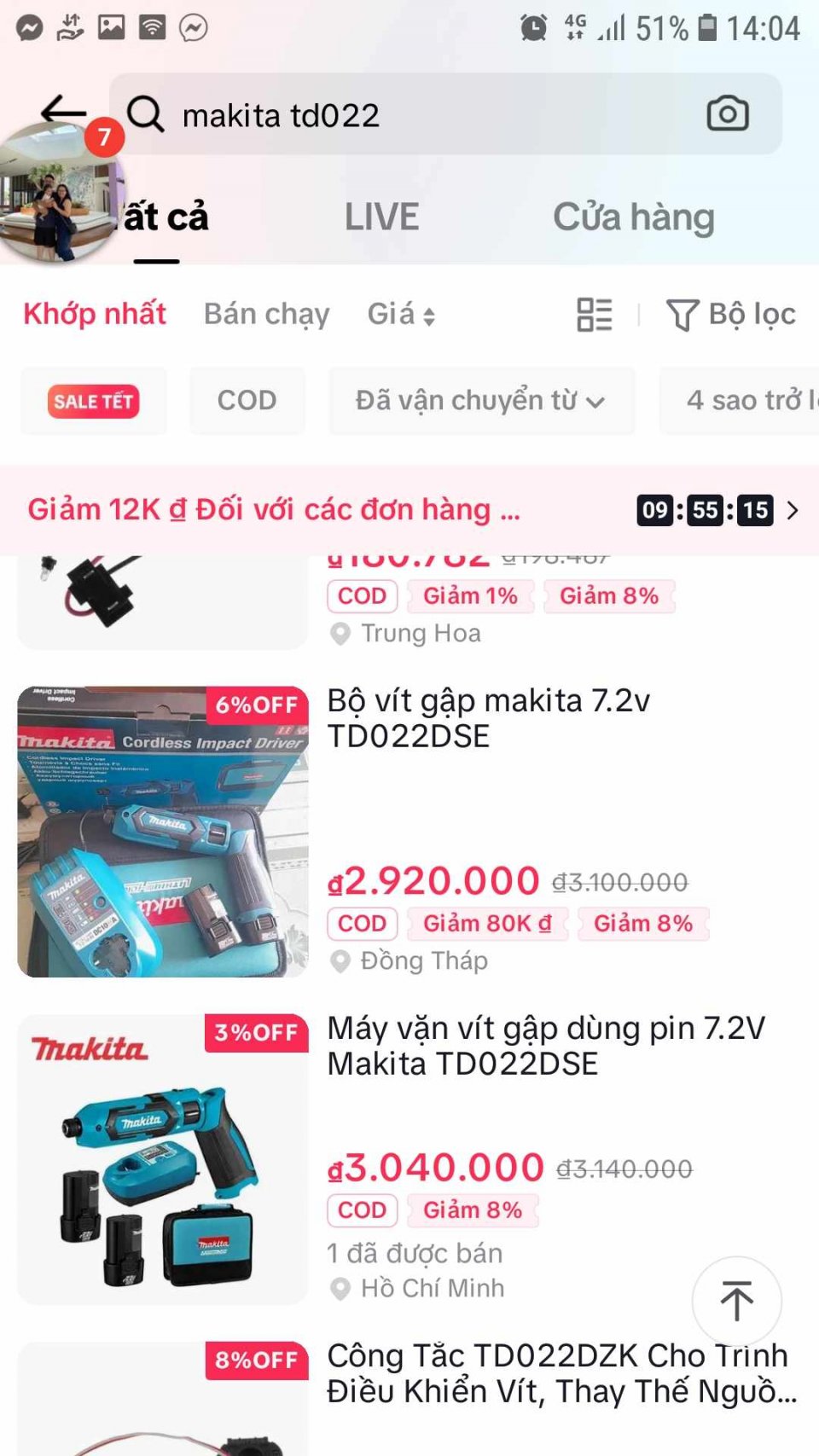Open Máy vặn vít gập dùng pin 7.2V
The image size is (819, 1456).
[546, 1046]
